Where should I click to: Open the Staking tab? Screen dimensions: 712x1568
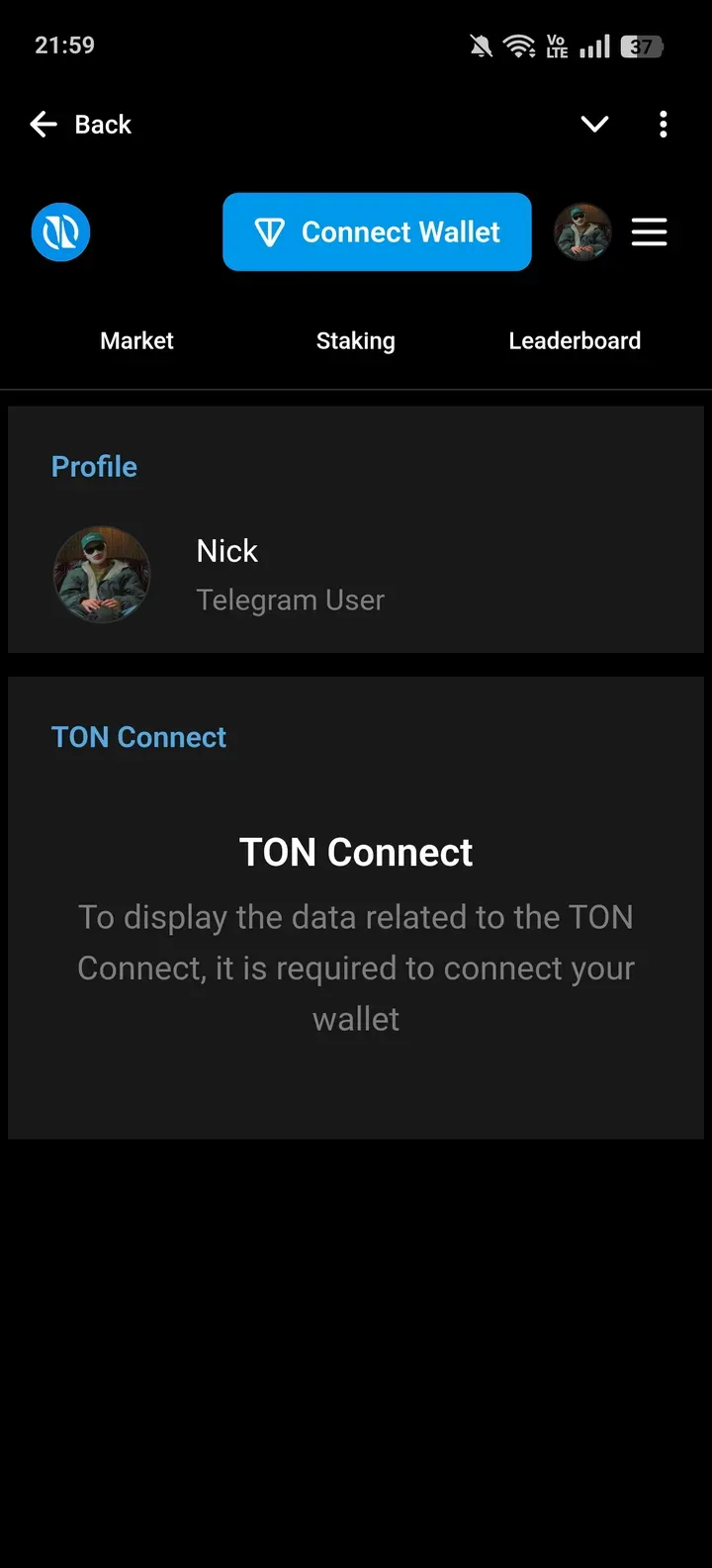[356, 340]
